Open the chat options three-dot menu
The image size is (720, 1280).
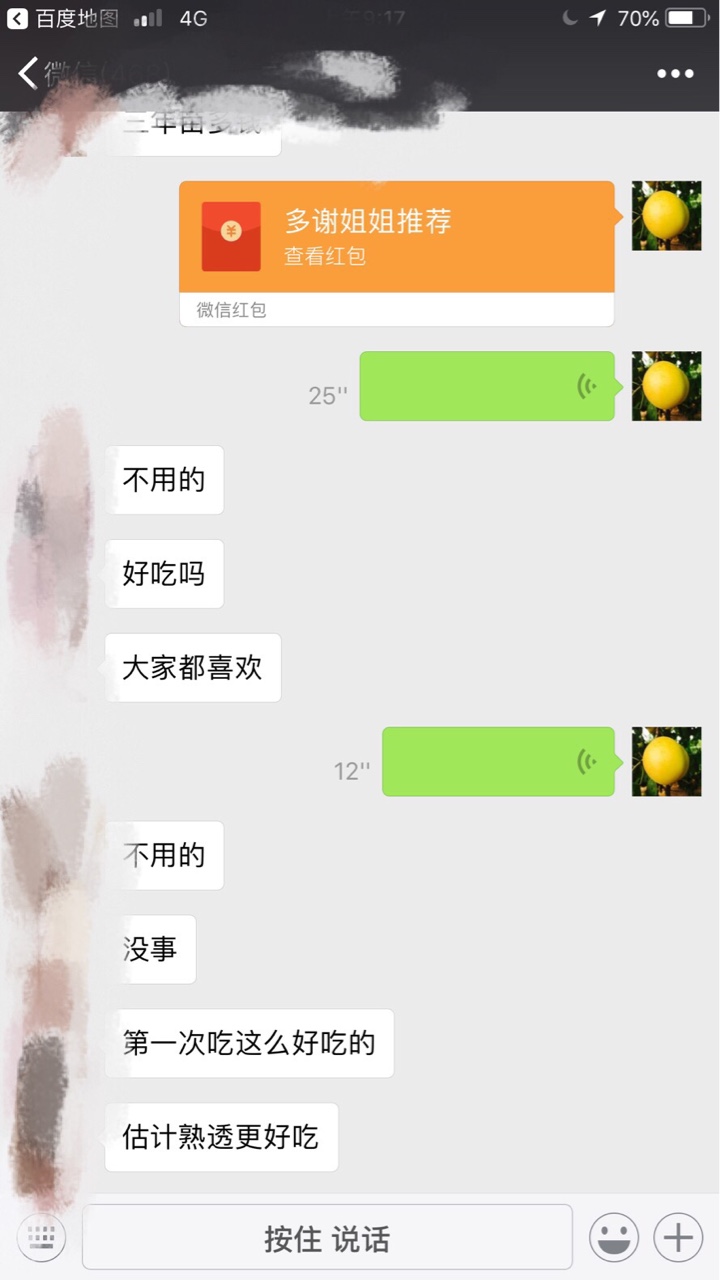[x=675, y=73]
